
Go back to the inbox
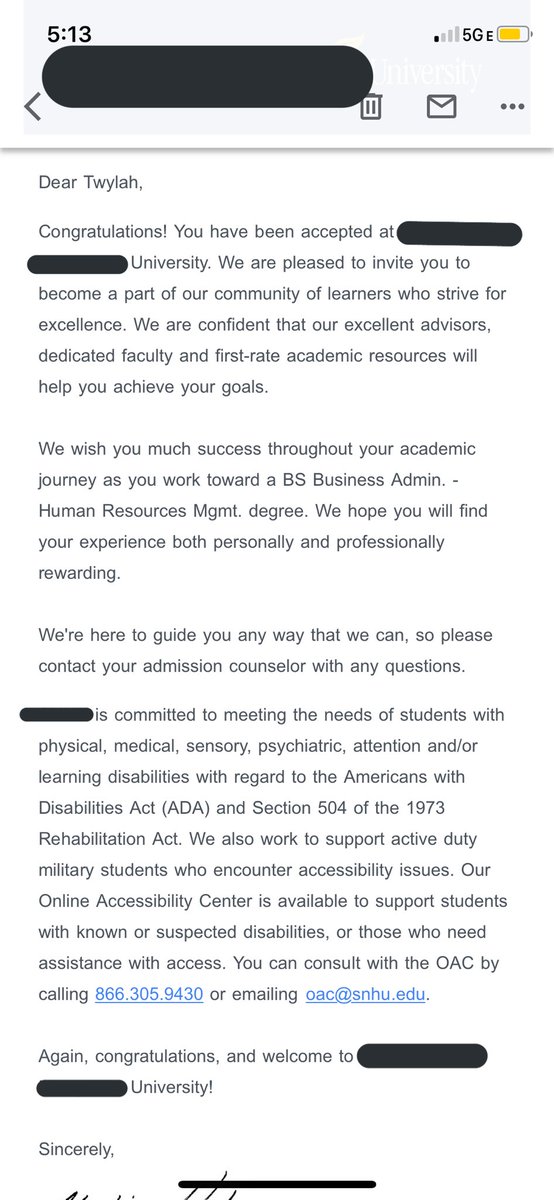click(32, 106)
